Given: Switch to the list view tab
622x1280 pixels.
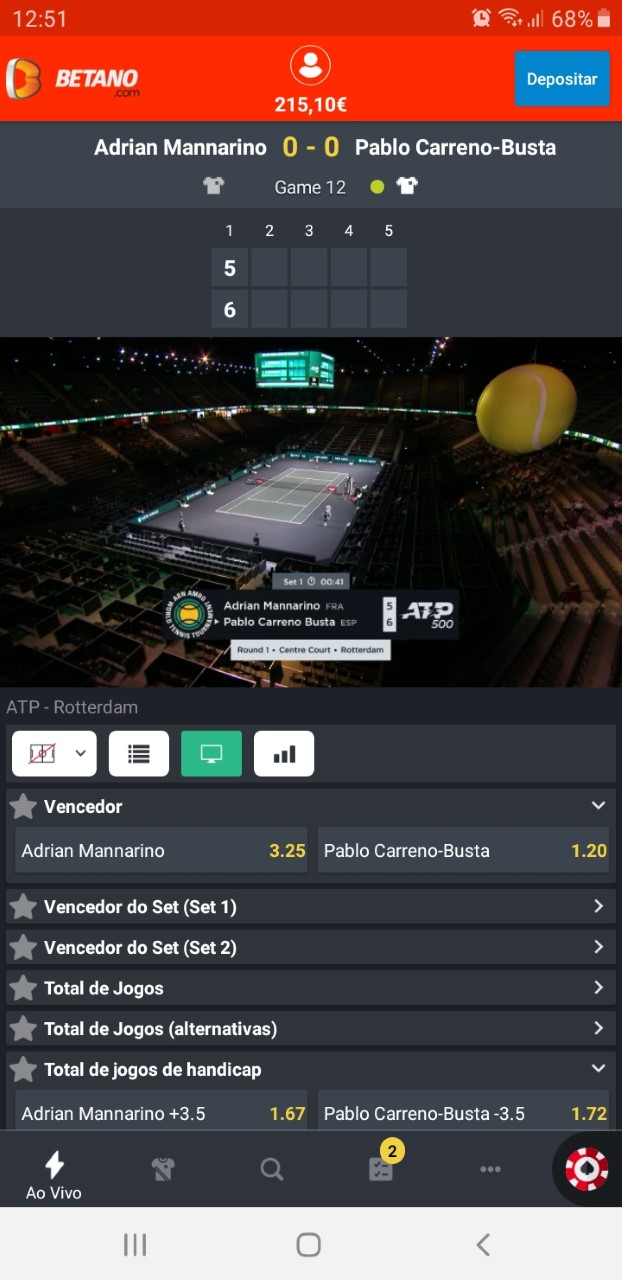Looking at the screenshot, I should 139,754.
